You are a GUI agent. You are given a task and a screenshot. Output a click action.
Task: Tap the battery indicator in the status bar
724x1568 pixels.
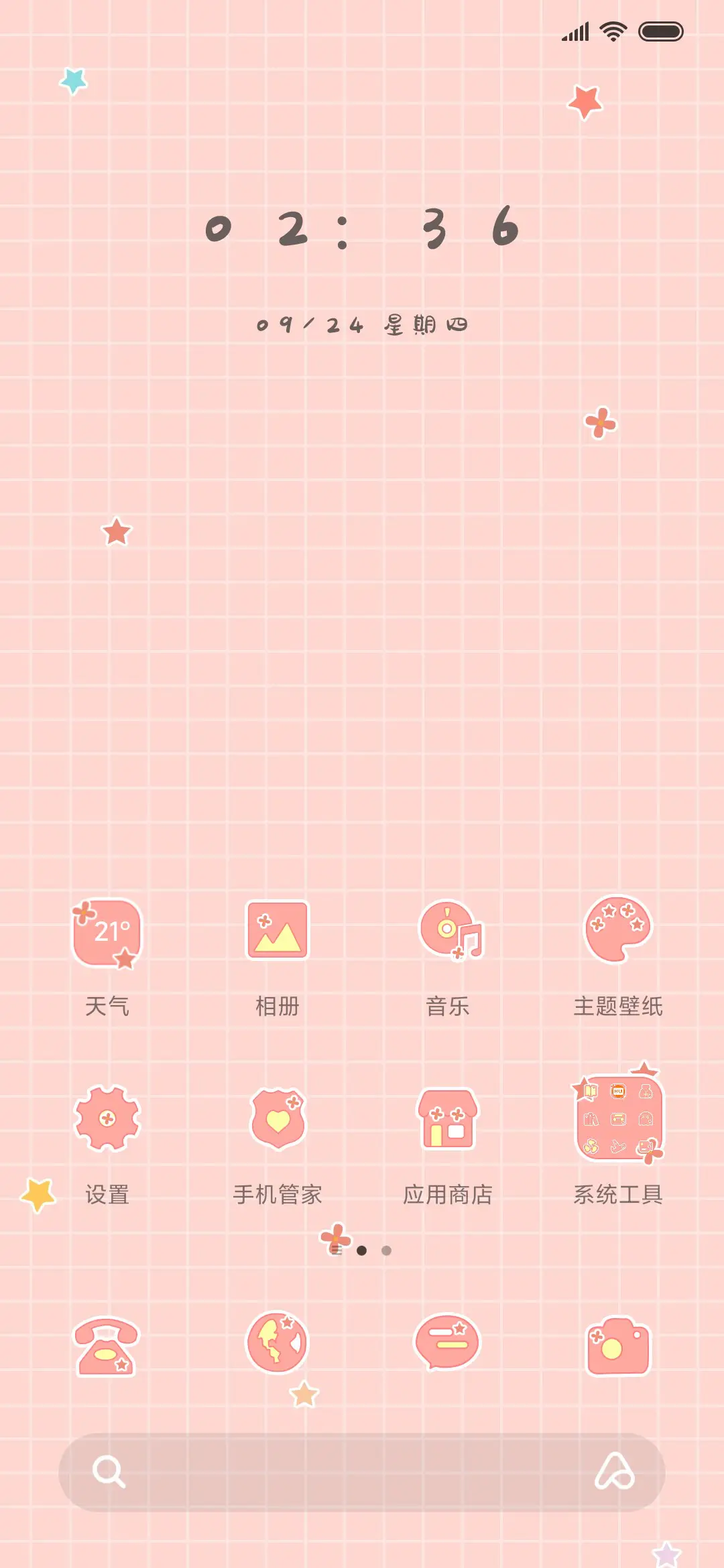[659, 30]
